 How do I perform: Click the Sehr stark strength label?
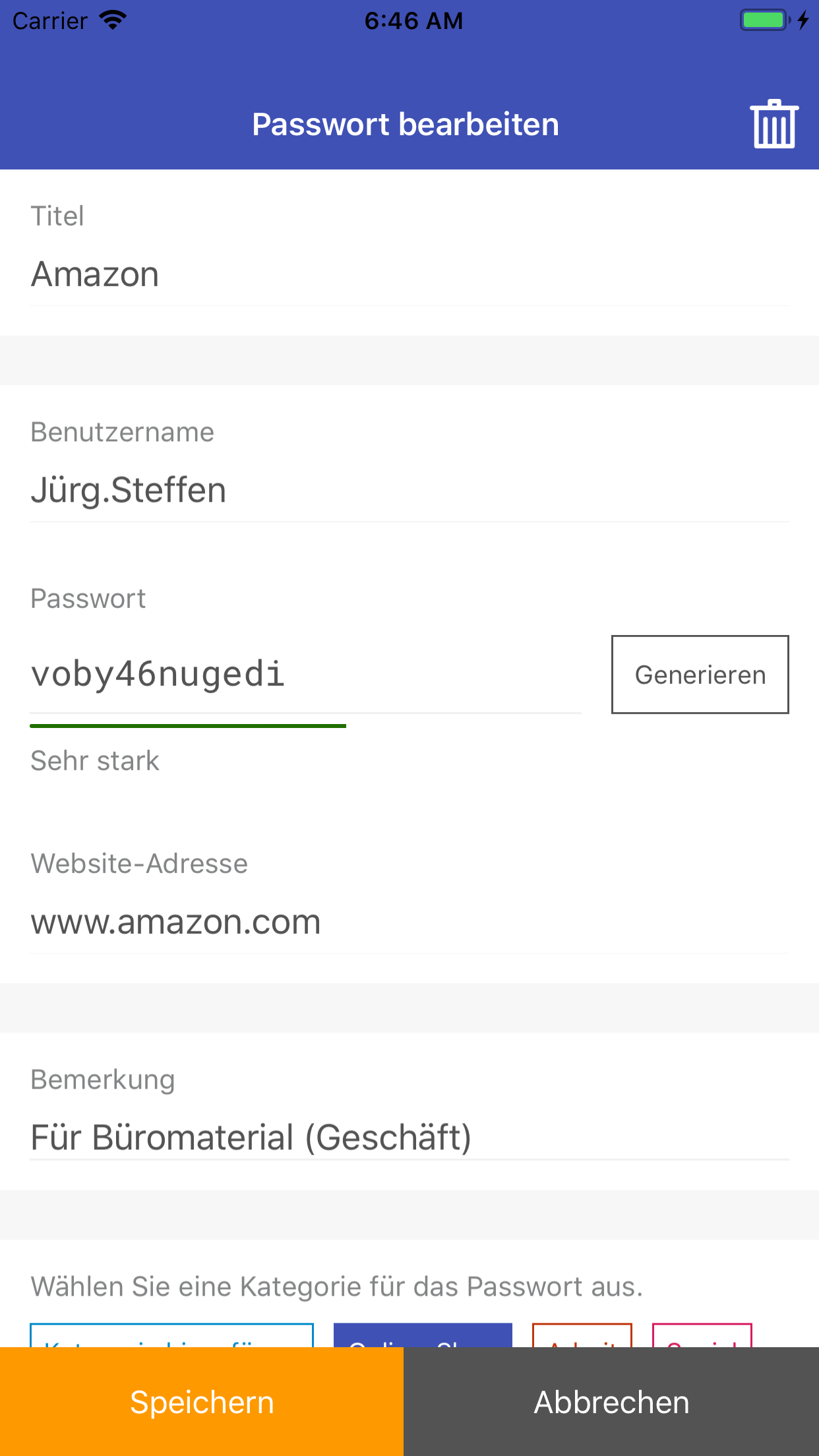tap(94, 760)
